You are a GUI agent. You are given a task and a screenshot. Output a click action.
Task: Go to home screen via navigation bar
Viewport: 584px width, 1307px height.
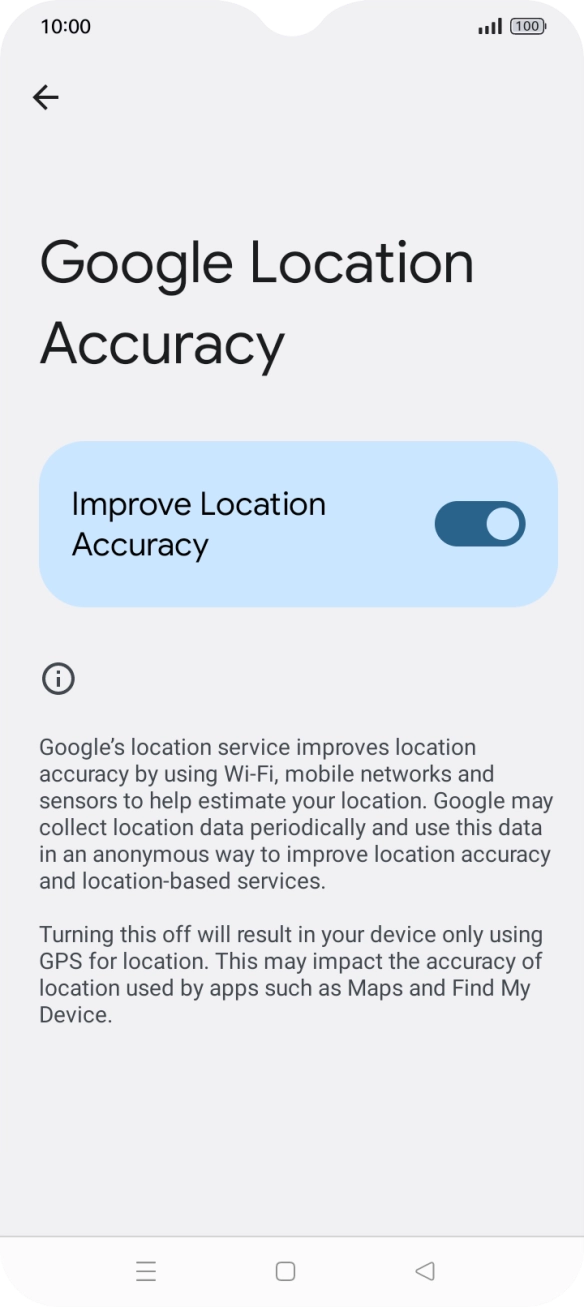pyautogui.click(x=285, y=1271)
